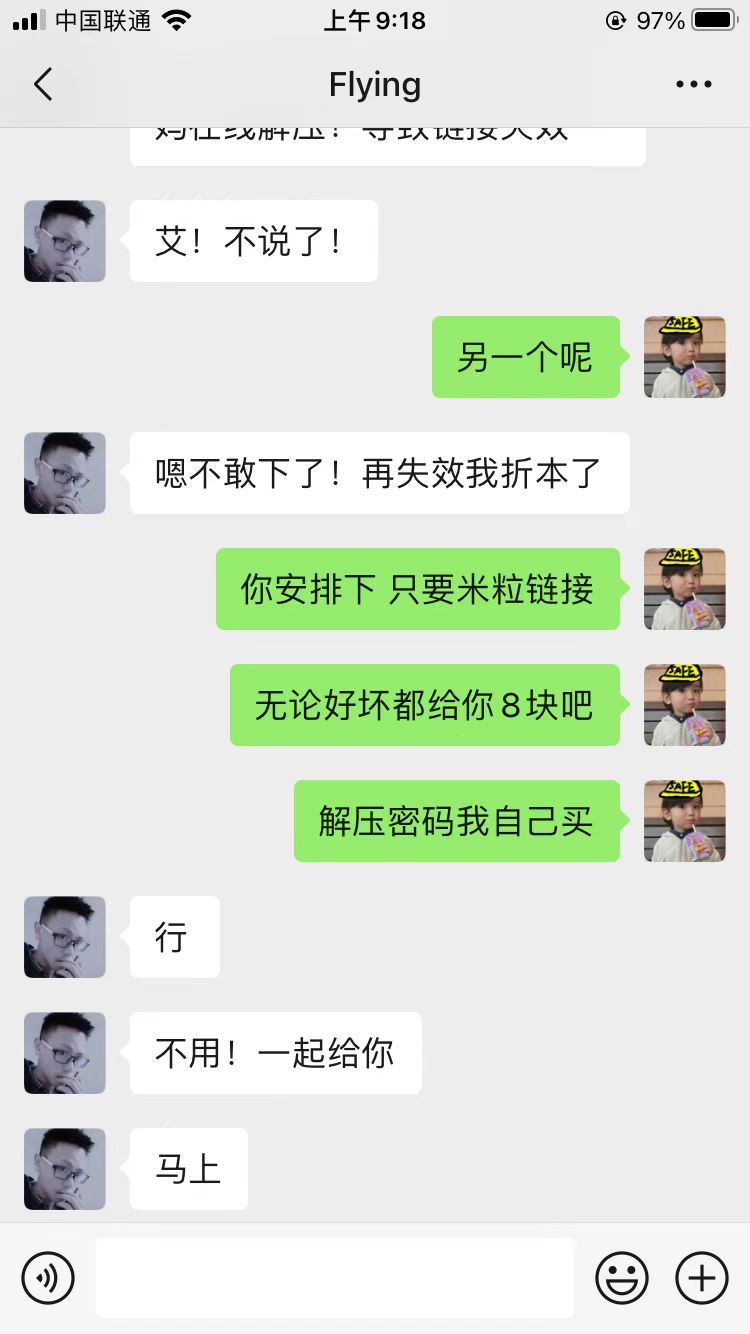
Task: Switch to voice message input
Action: pyautogui.click(x=48, y=1277)
